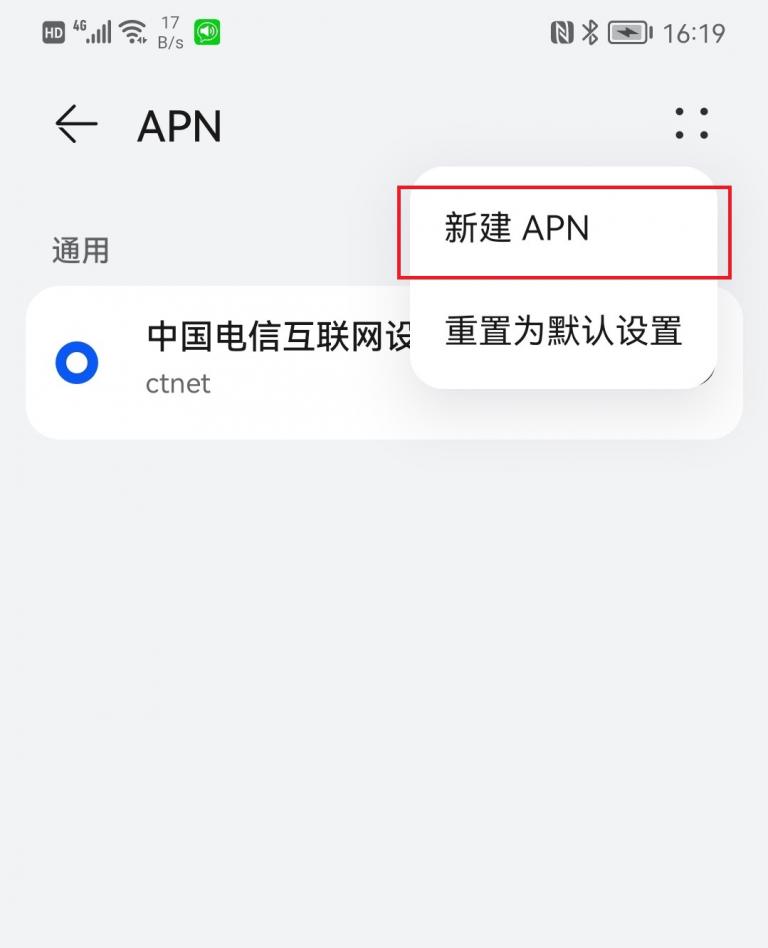Image resolution: width=768 pixels, height=948 pixels.
Task: Tap the four-dot overflow menu icon
Action: tap(691, 124)
